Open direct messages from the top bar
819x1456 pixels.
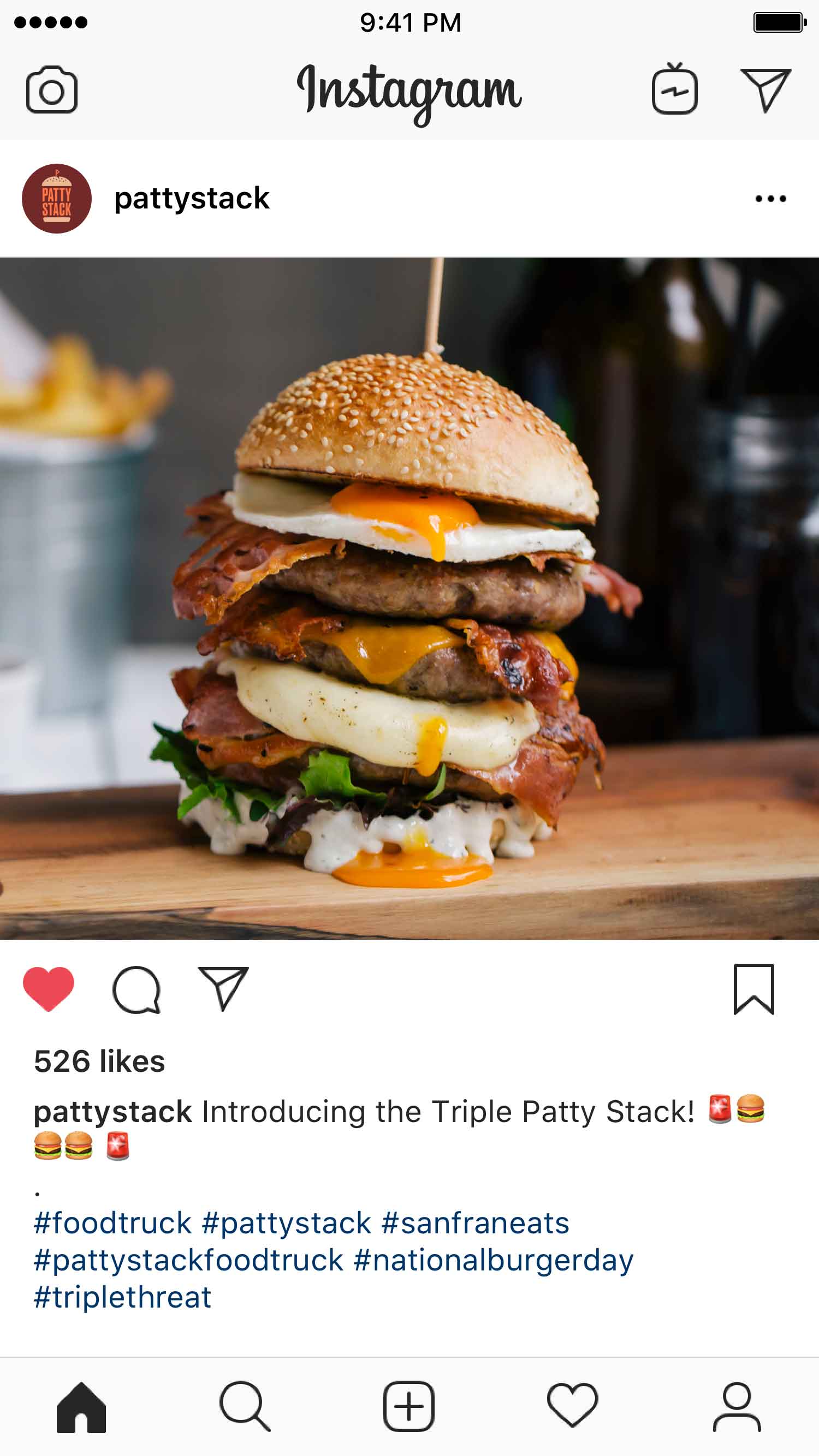point(765,91)
